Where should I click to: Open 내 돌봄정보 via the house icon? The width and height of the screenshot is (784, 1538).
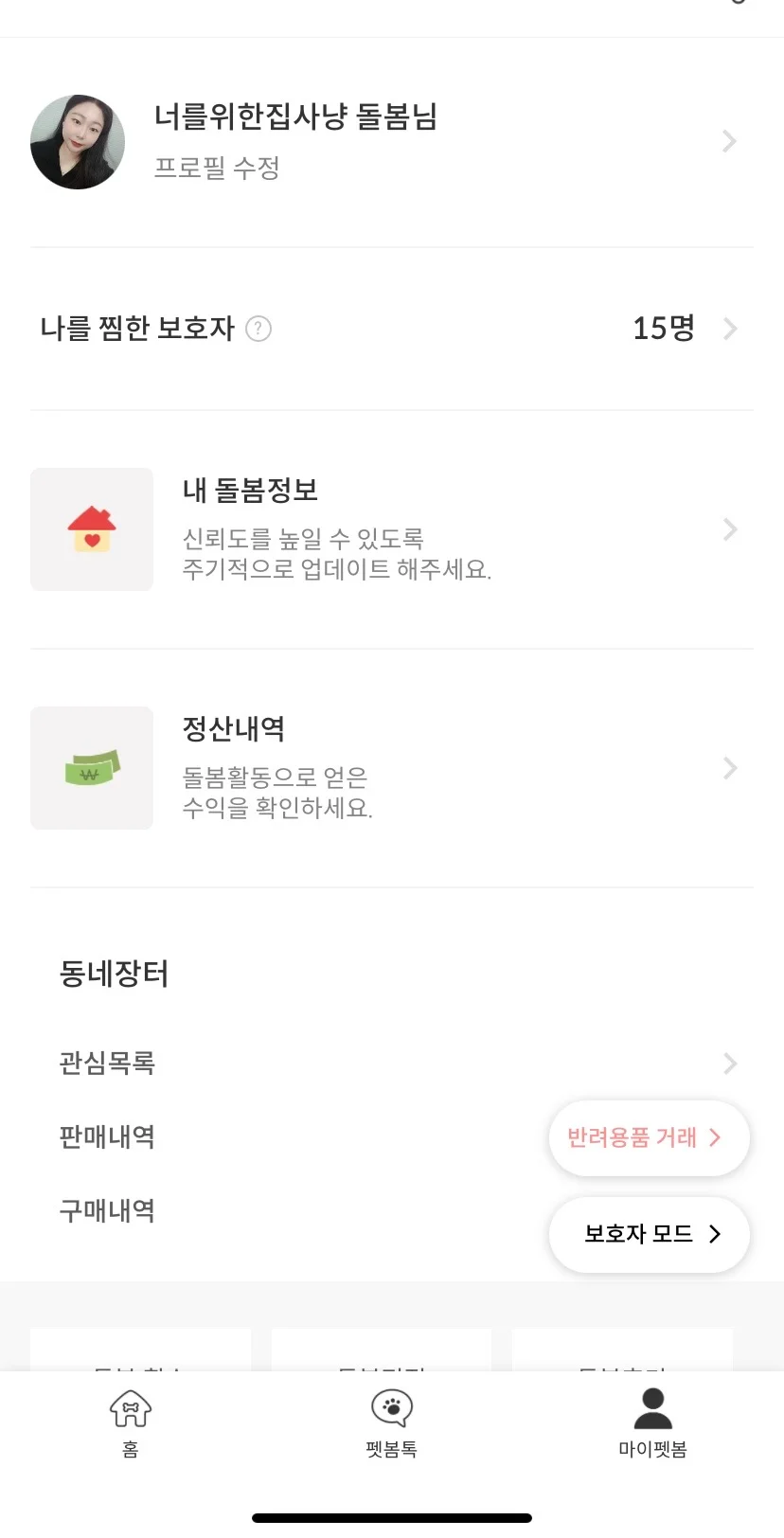pos(91,528)
